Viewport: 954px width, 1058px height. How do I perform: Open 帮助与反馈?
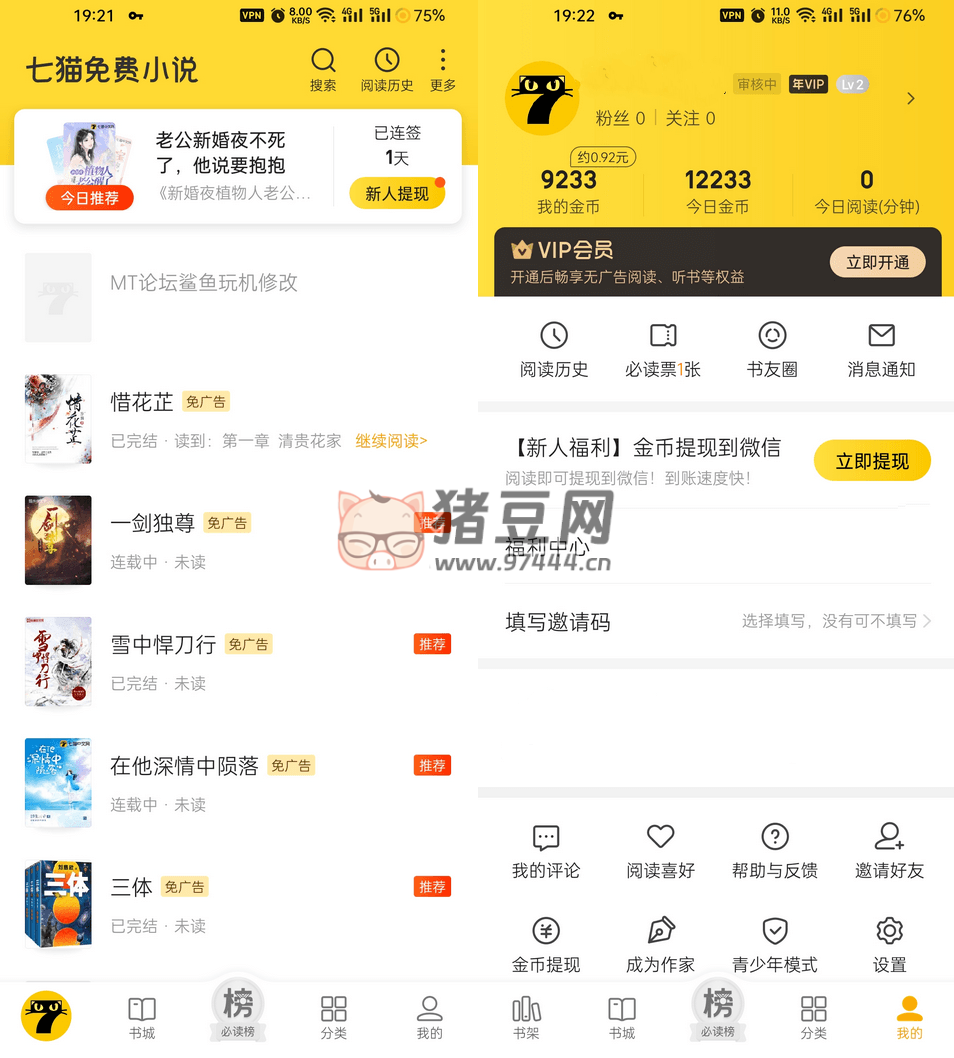point(775,852)
